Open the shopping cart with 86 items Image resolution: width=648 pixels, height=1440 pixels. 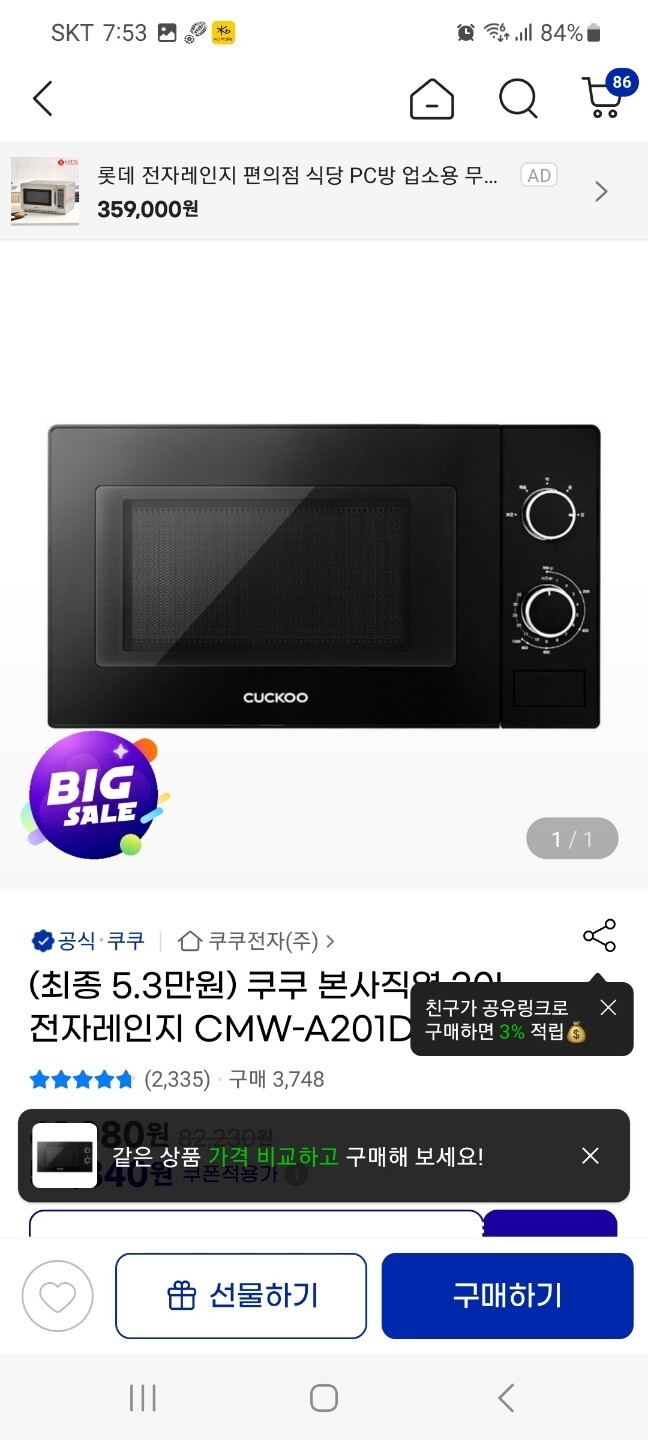[604, 98]
